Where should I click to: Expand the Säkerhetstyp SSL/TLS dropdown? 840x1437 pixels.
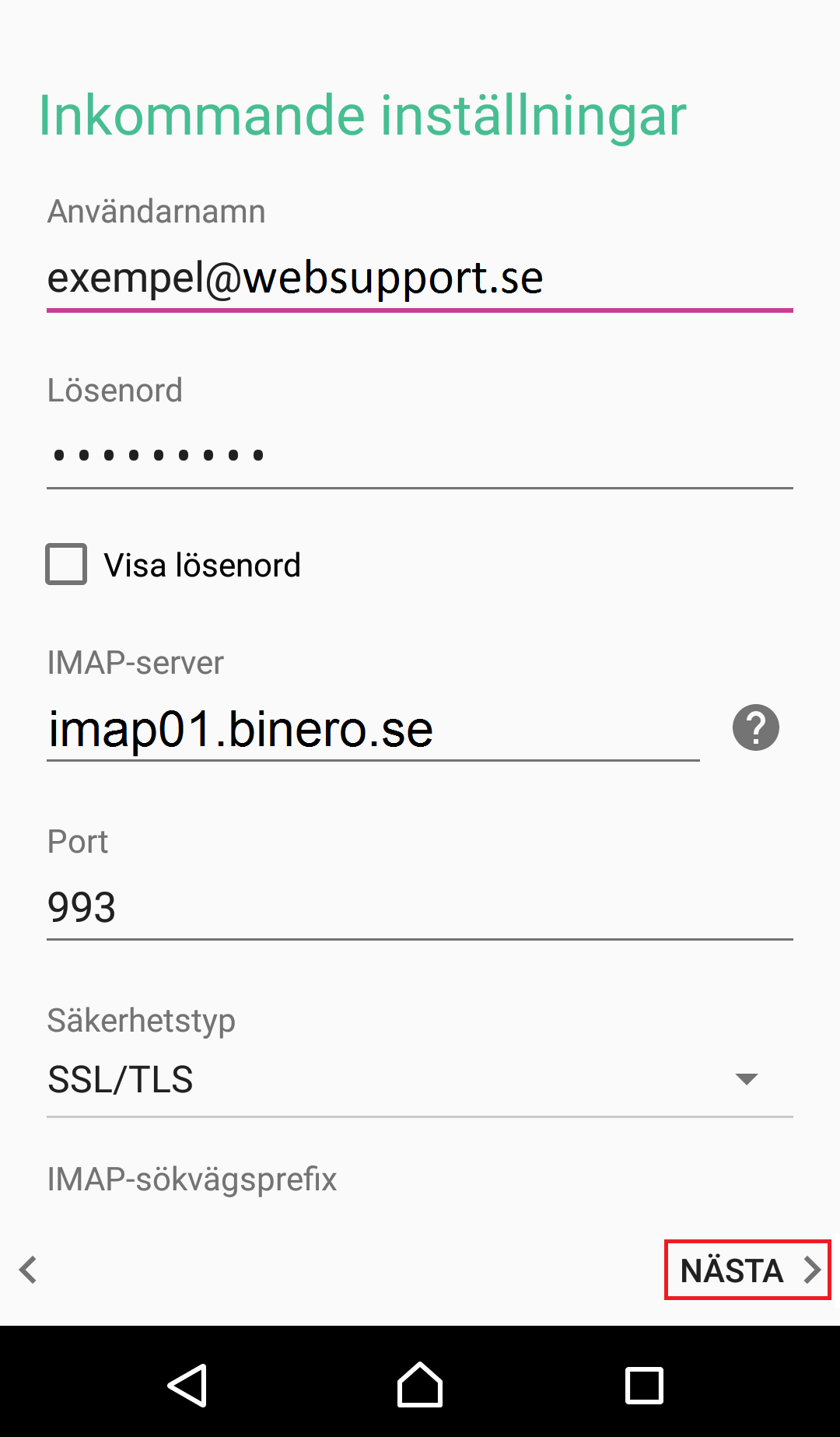pos(420,1080)
